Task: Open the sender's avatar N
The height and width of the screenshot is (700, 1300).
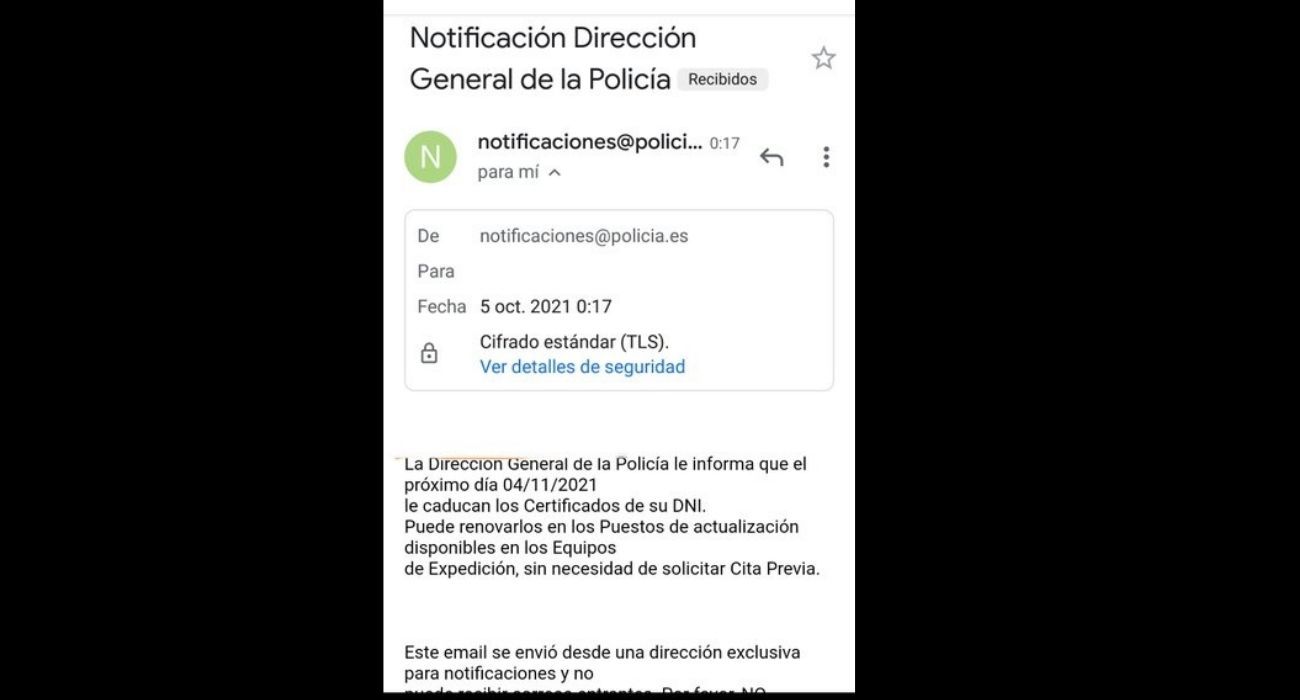Action: [x=430, y=157]
